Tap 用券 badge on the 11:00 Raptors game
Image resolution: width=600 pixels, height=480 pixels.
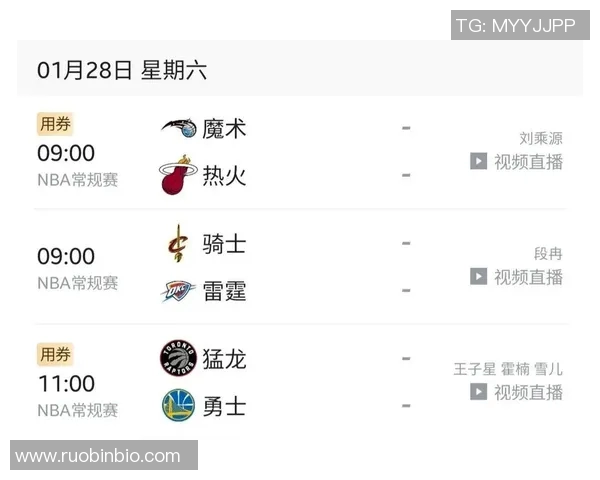click(55, 354)
